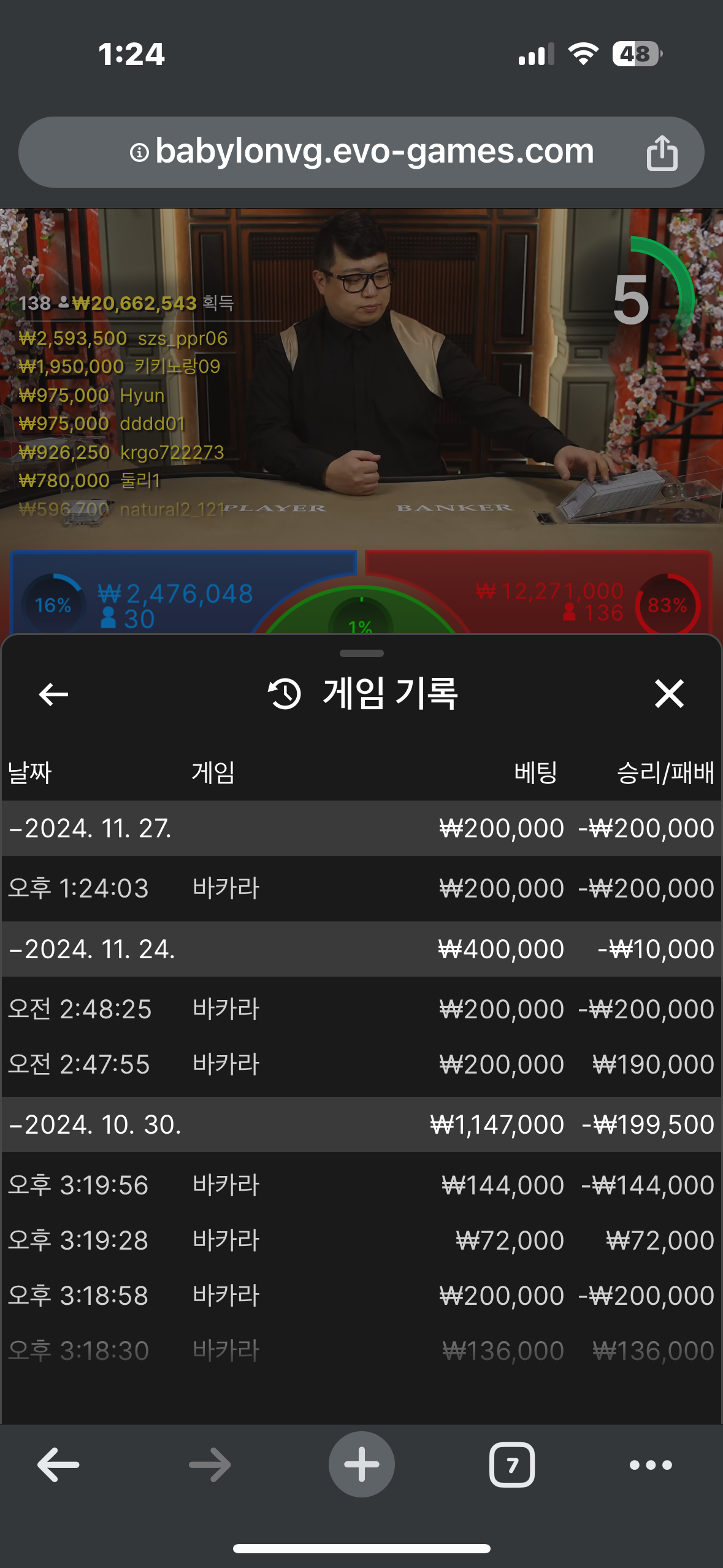Viewport: 723px width, 1568px height.
Task: Go back from the 게임 기록 panel
Action: (53, 694)
